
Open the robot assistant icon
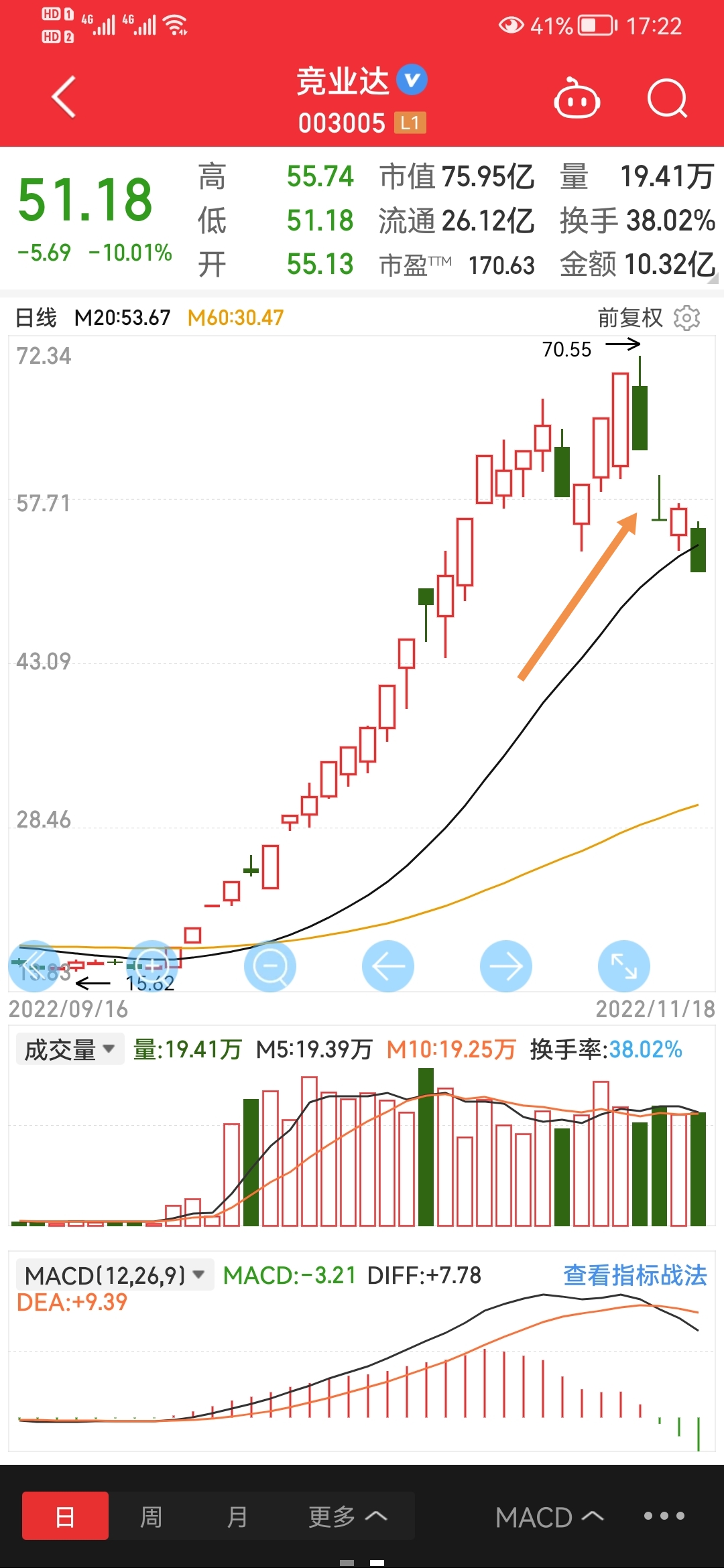point(577,99)
